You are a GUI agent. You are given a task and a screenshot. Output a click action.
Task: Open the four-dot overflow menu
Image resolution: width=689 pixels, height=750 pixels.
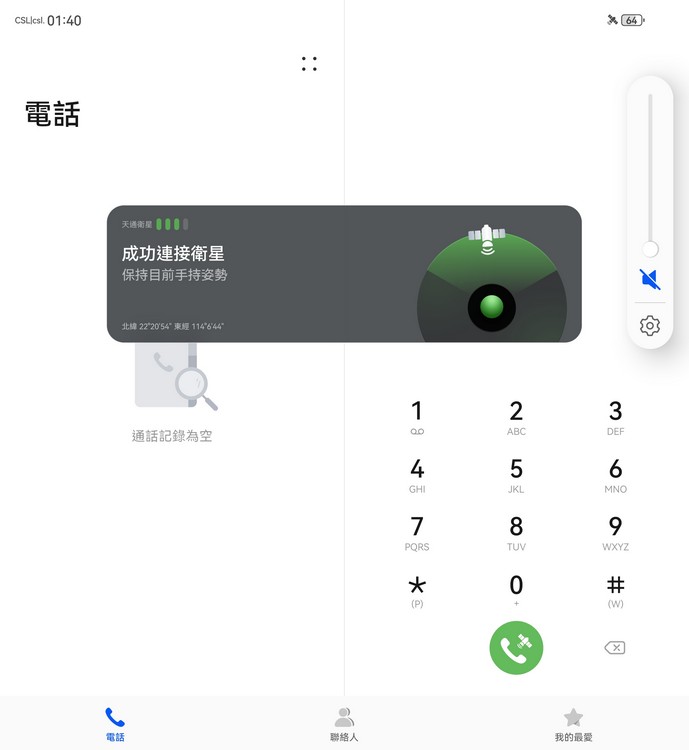pyautogui.click(x=309, y=64)
